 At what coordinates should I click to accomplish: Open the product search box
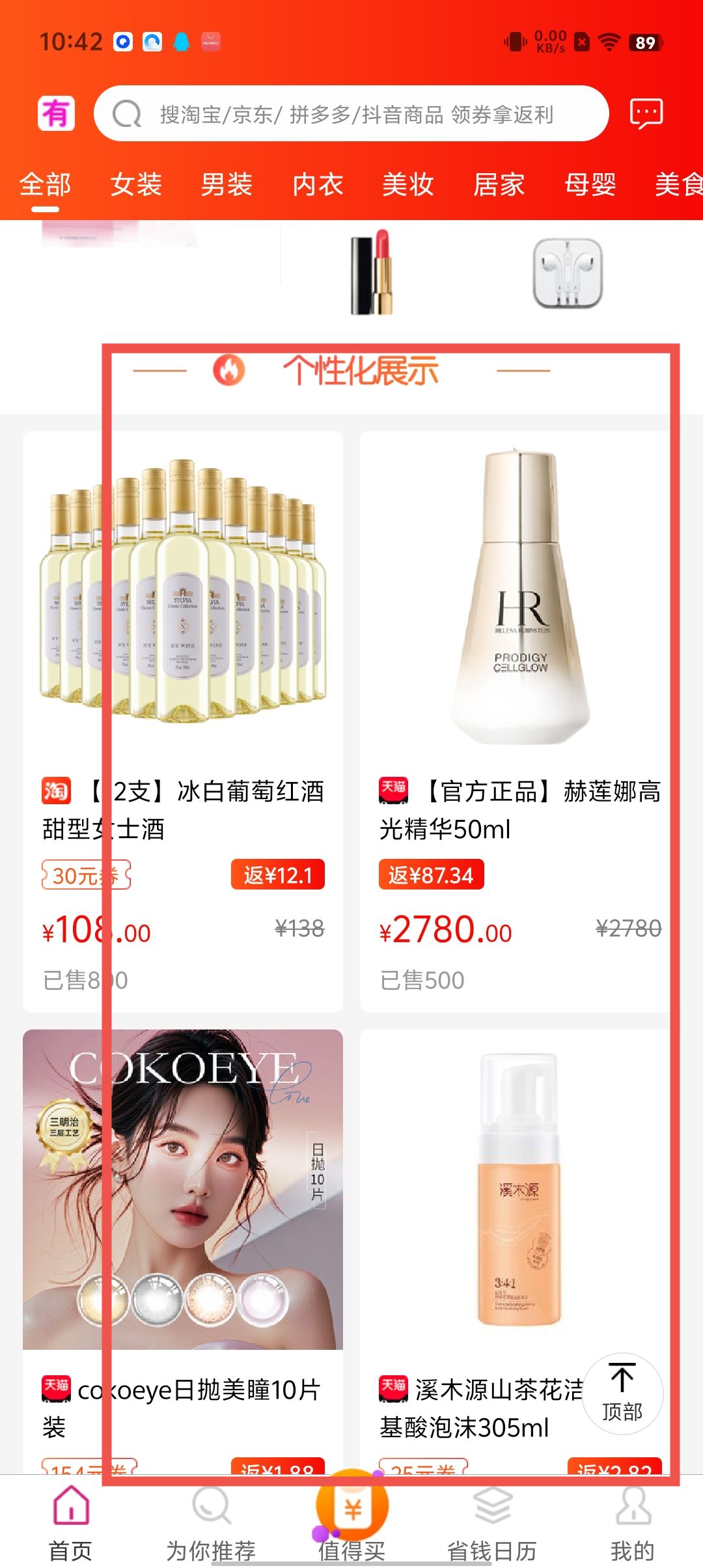point(351,114)
